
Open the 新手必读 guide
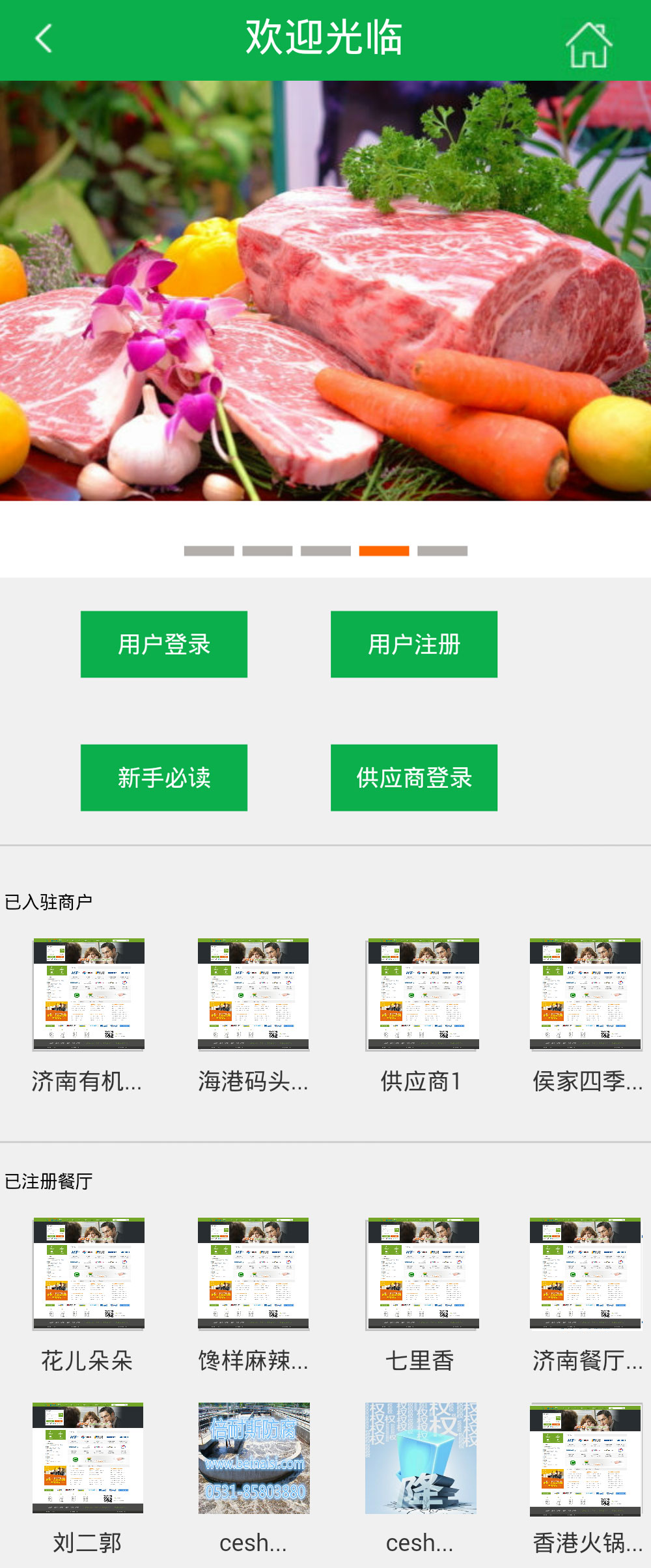point(164,777)
